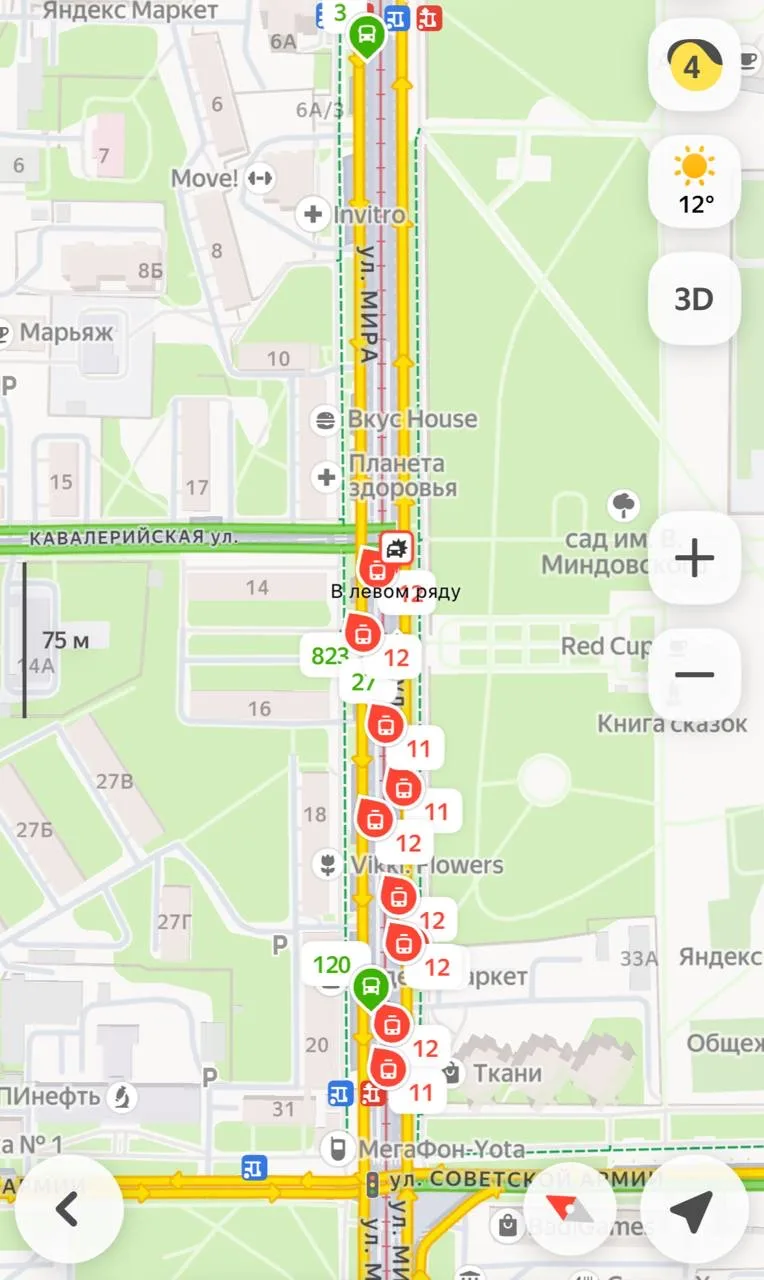Open the road accident marker on Кавалерийская
Viewport: 764px width, 1280px height.
click(397, 548)
